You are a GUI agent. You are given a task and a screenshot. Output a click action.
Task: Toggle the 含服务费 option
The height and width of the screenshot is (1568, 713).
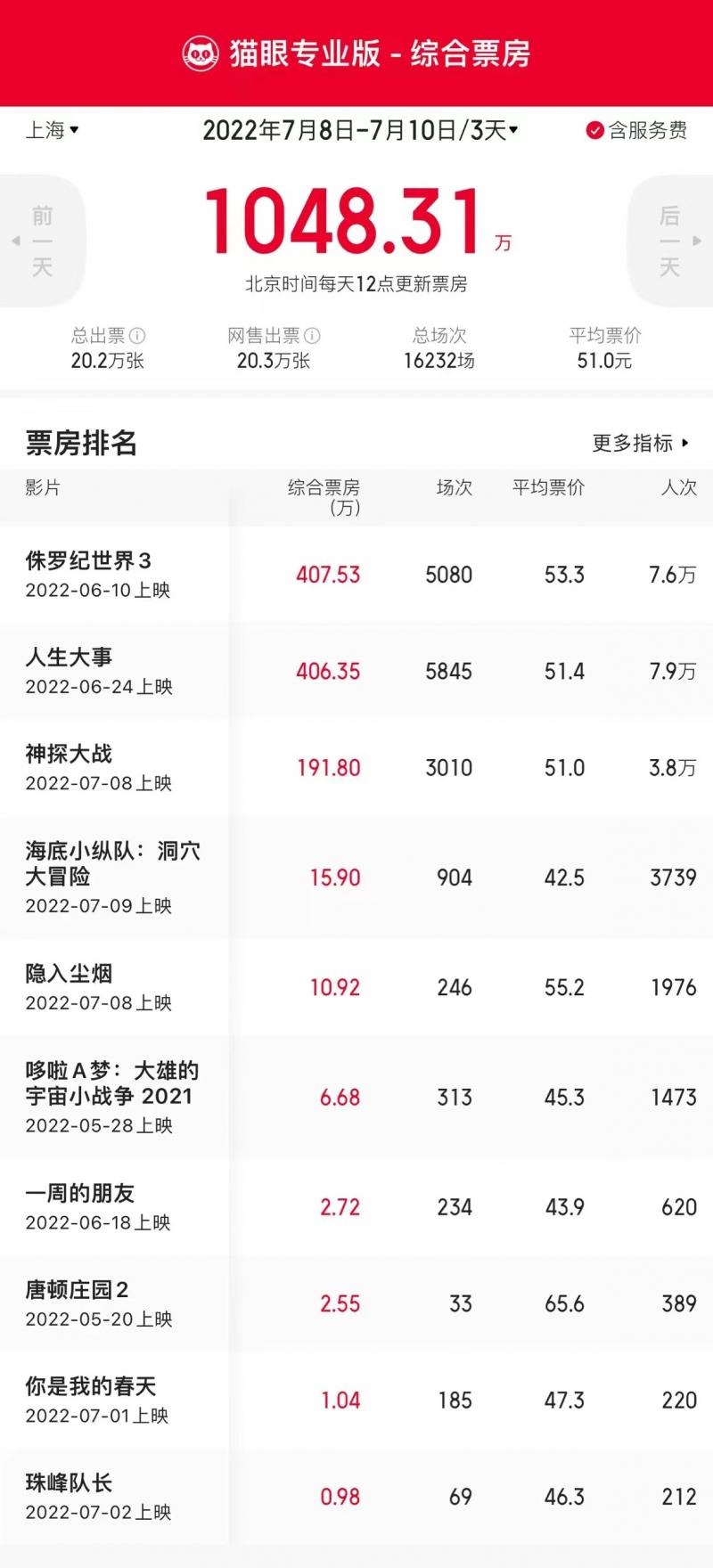(x=636, y=130)
